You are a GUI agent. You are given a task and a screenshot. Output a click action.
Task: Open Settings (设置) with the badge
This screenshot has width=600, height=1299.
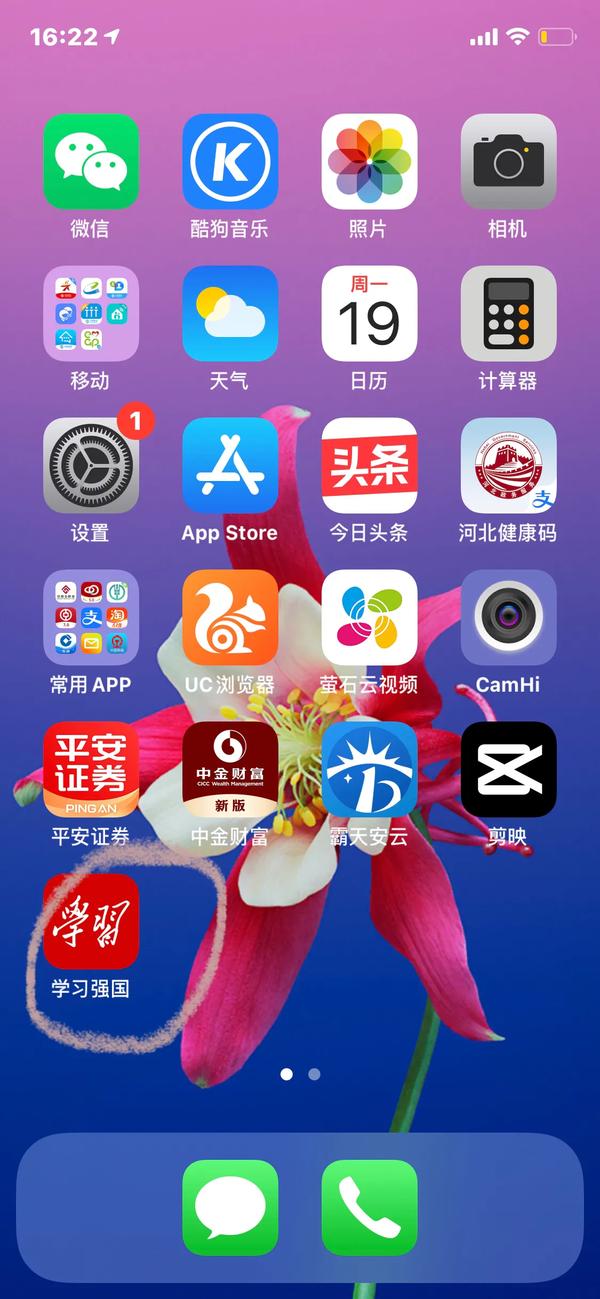[x=91, y=465]
